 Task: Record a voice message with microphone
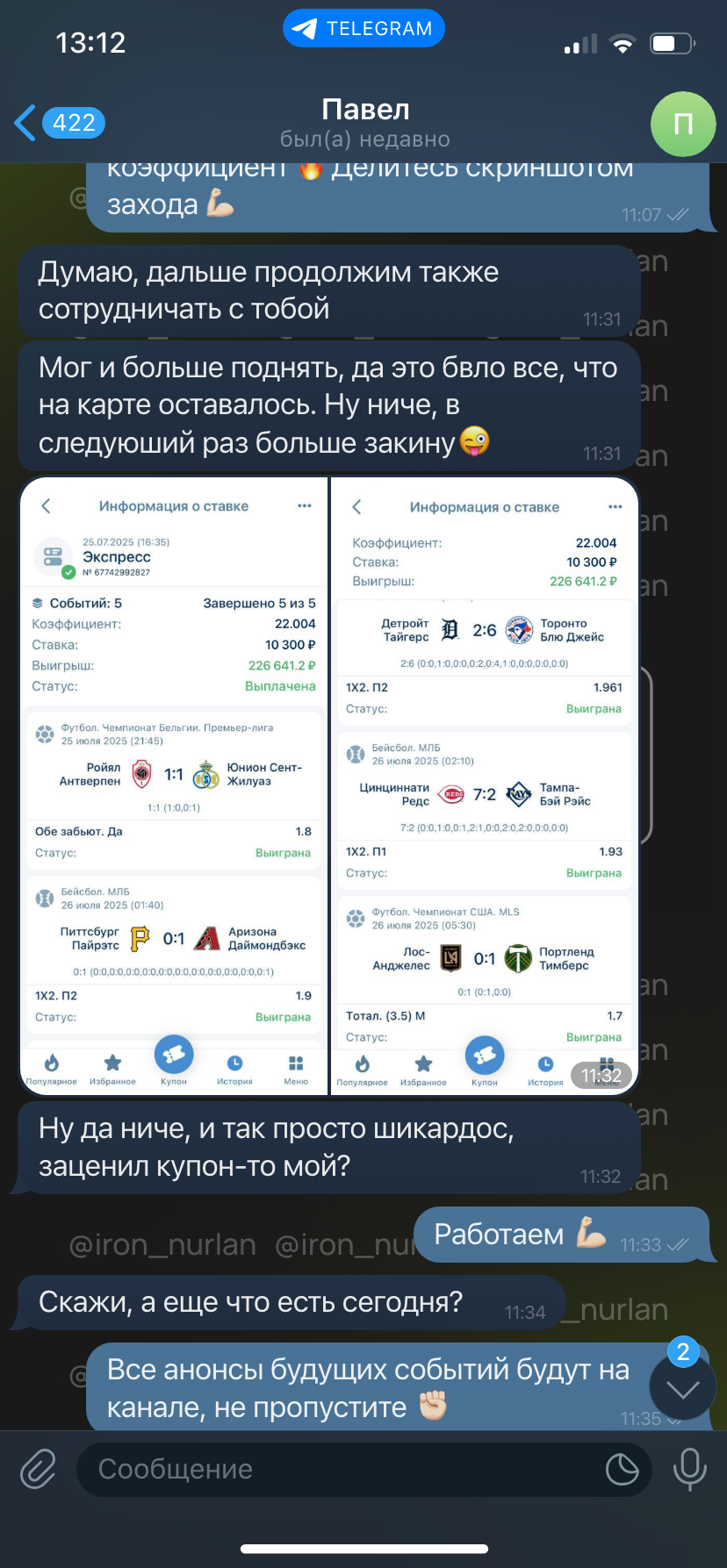click(x=689, y=1469)
